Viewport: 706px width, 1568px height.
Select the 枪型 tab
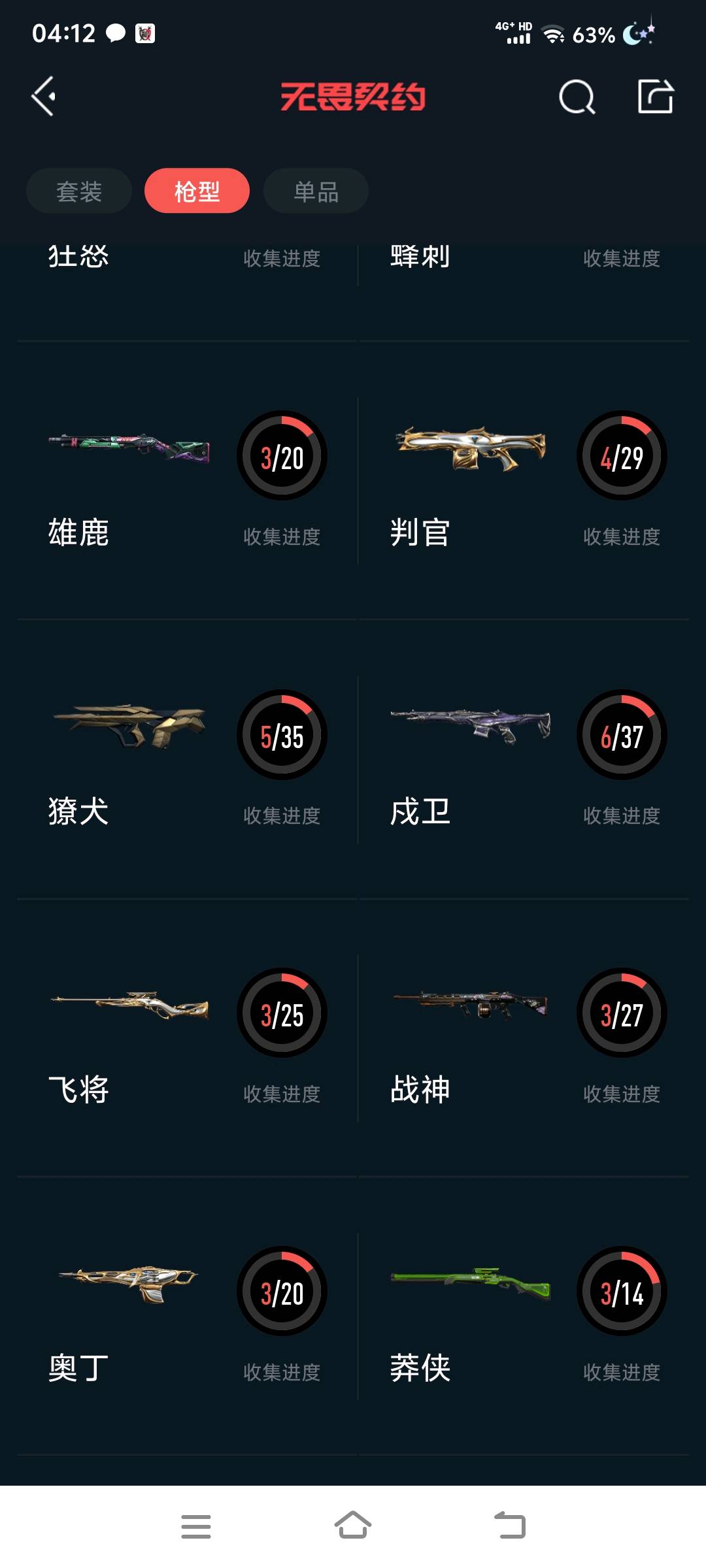point(197,191)
